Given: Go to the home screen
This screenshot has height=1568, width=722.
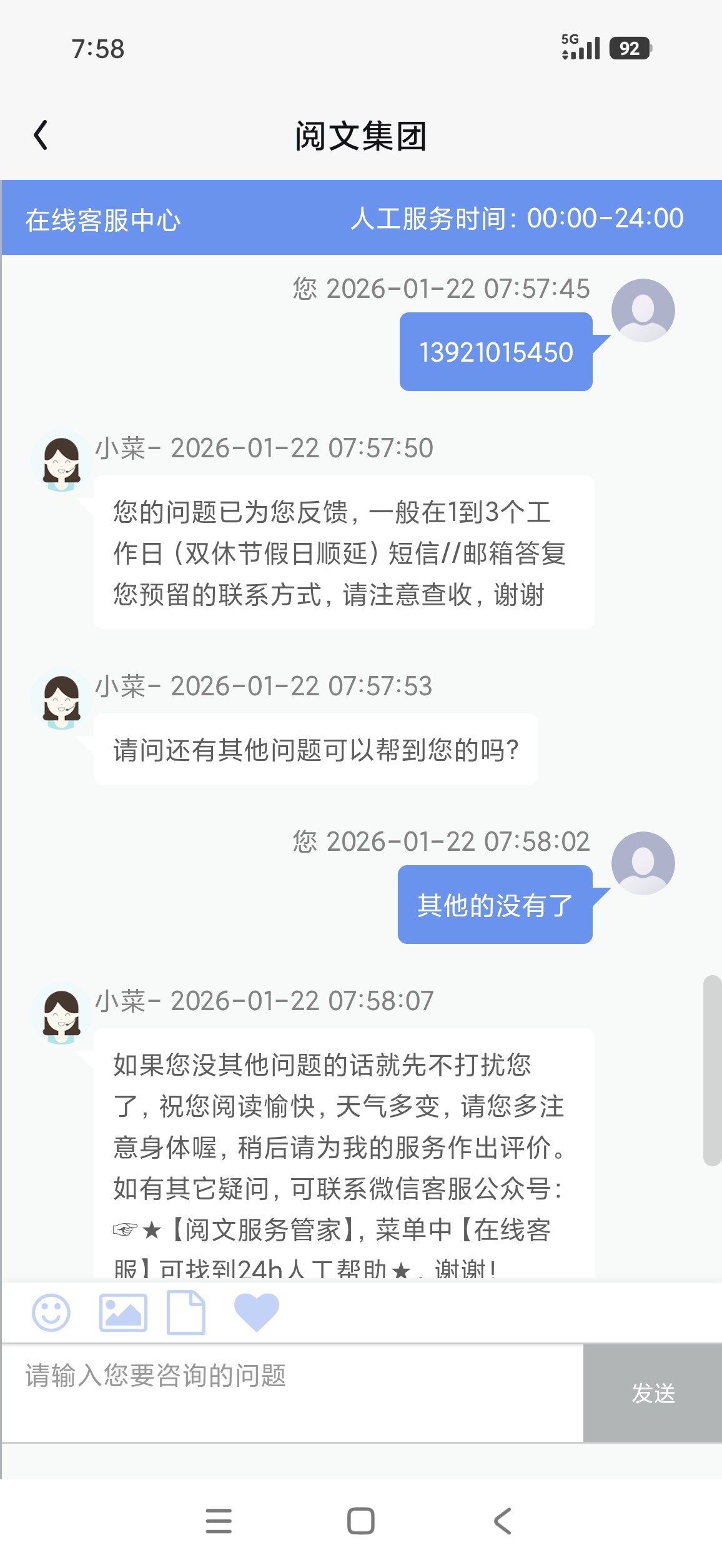Looking at the screenshot, I should pyautogui.click(x=361, y=1521).
